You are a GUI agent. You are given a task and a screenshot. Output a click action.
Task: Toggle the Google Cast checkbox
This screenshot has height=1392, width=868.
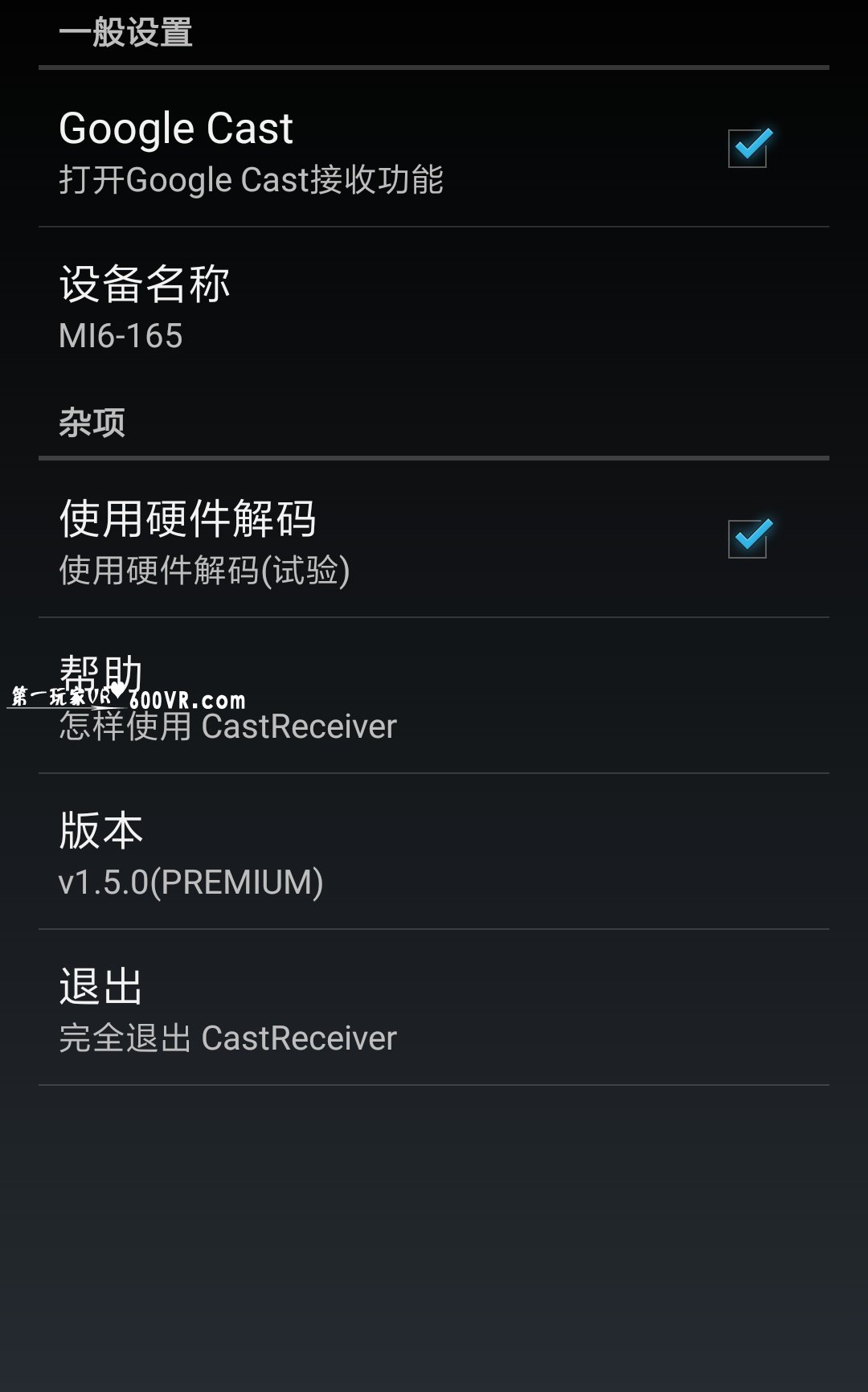[748, 149]
